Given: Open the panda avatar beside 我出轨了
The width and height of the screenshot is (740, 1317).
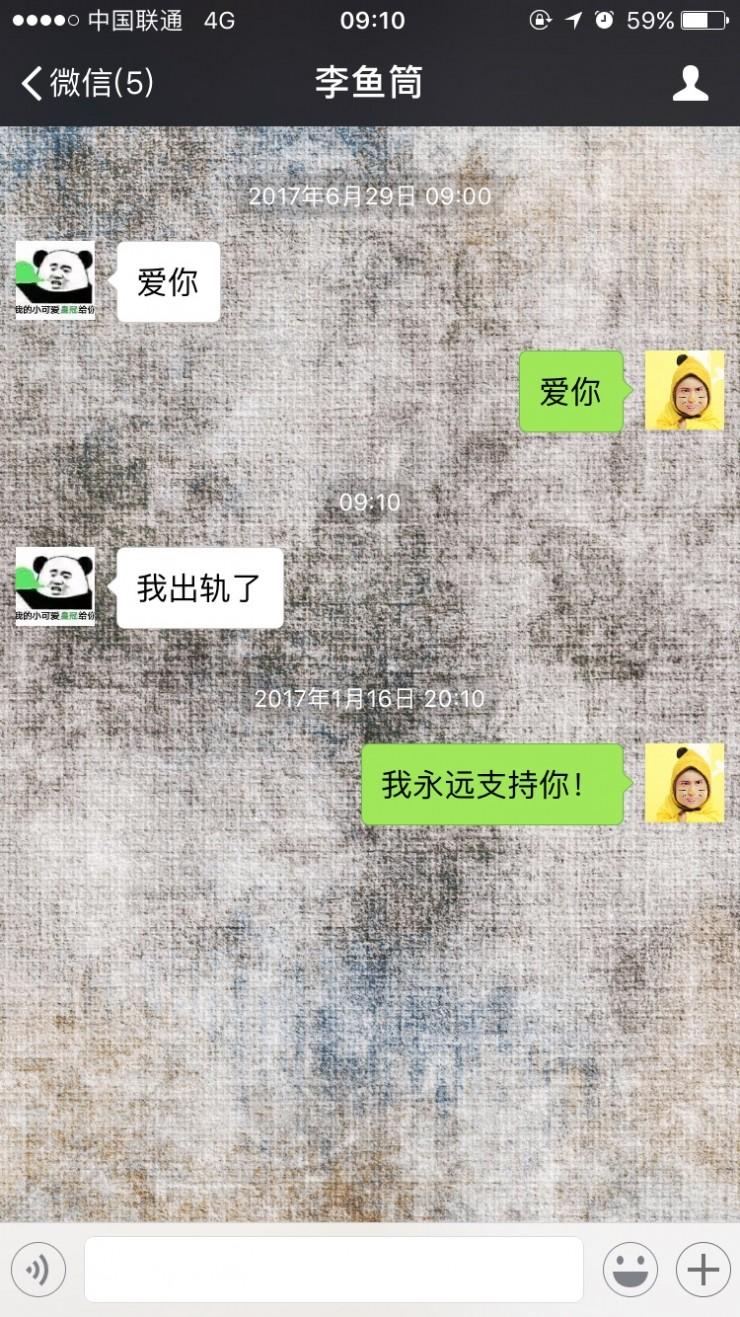Looking at the screenshot, I should [x=55, y=587].
